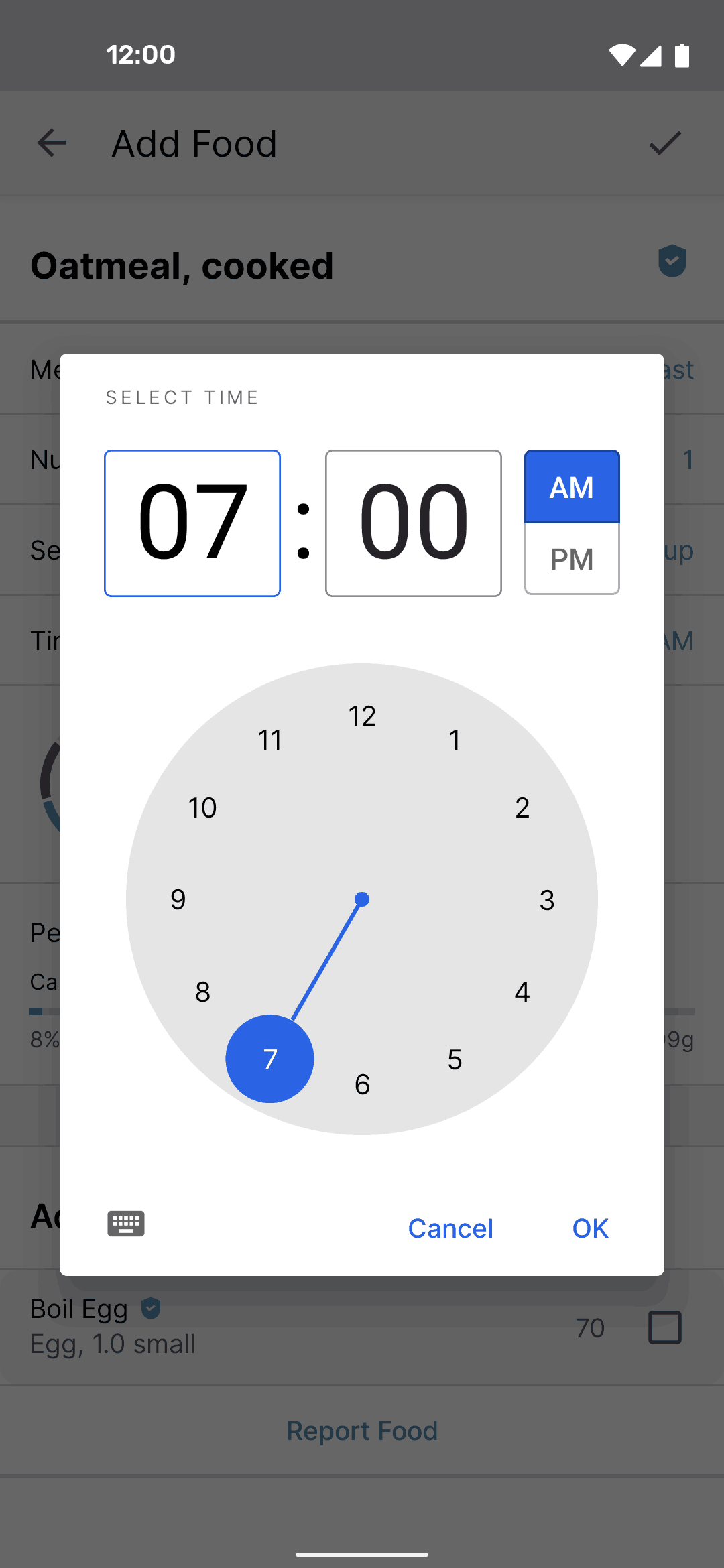The image size is (724, 1568).
Task: Tap 2 on the clock face
Action: coord(522,807)
